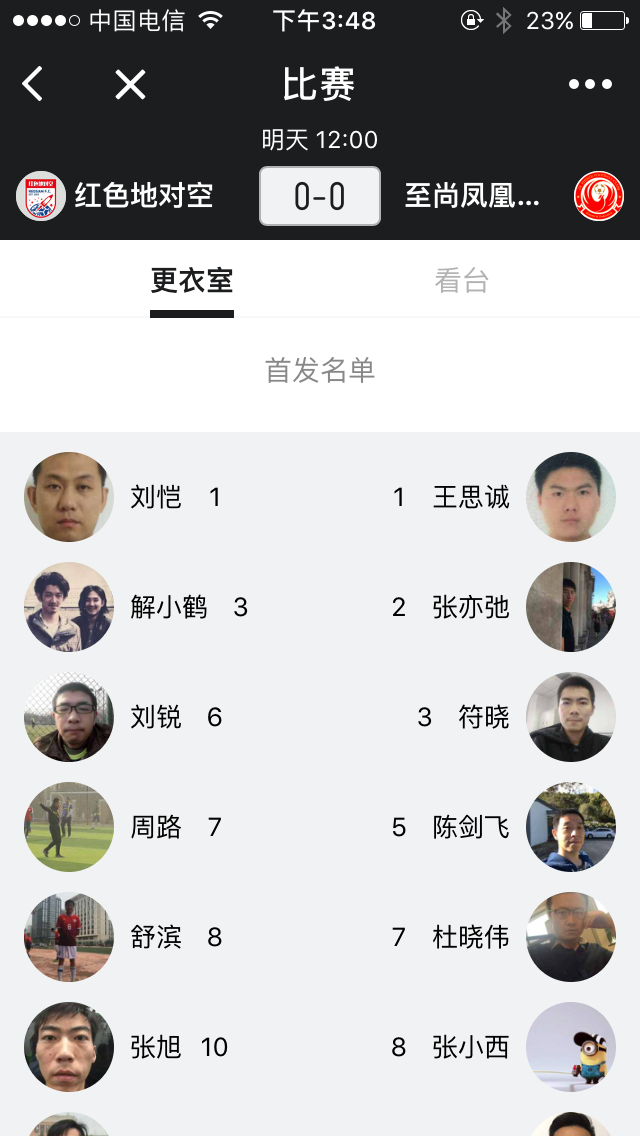View player 王思诚's profile
This screenshot has width=640, height=1136.
[x=471, y=497]
